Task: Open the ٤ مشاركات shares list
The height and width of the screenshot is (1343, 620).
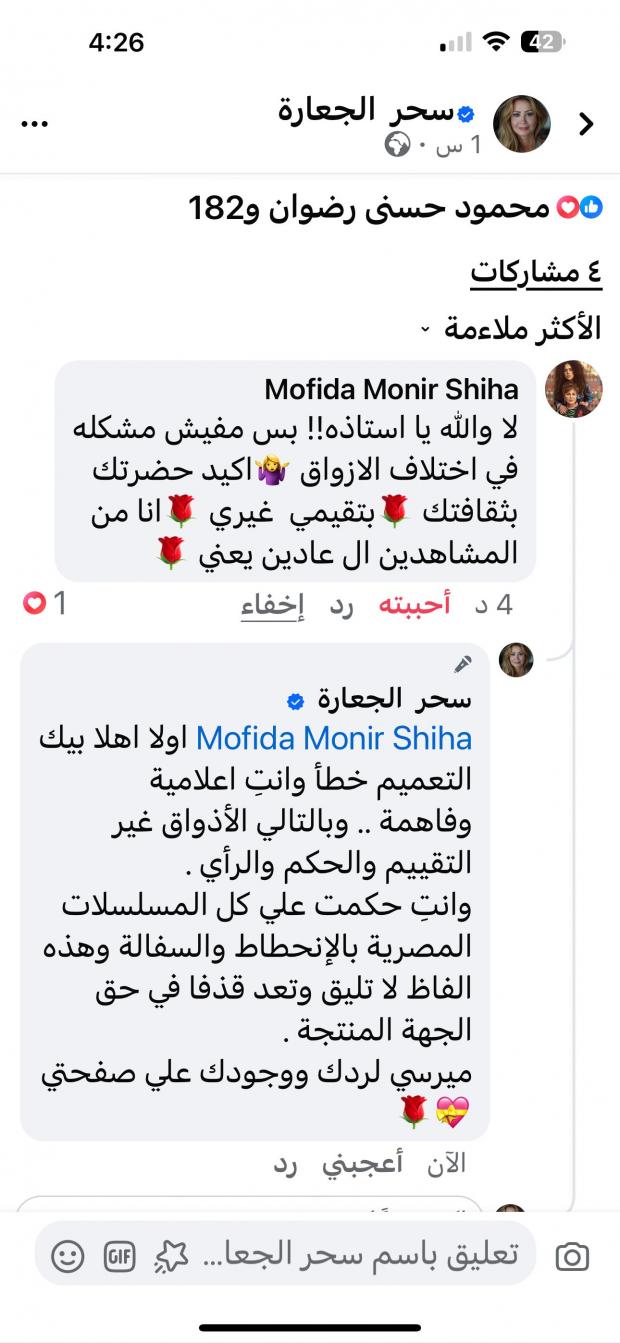Action: 536,273
